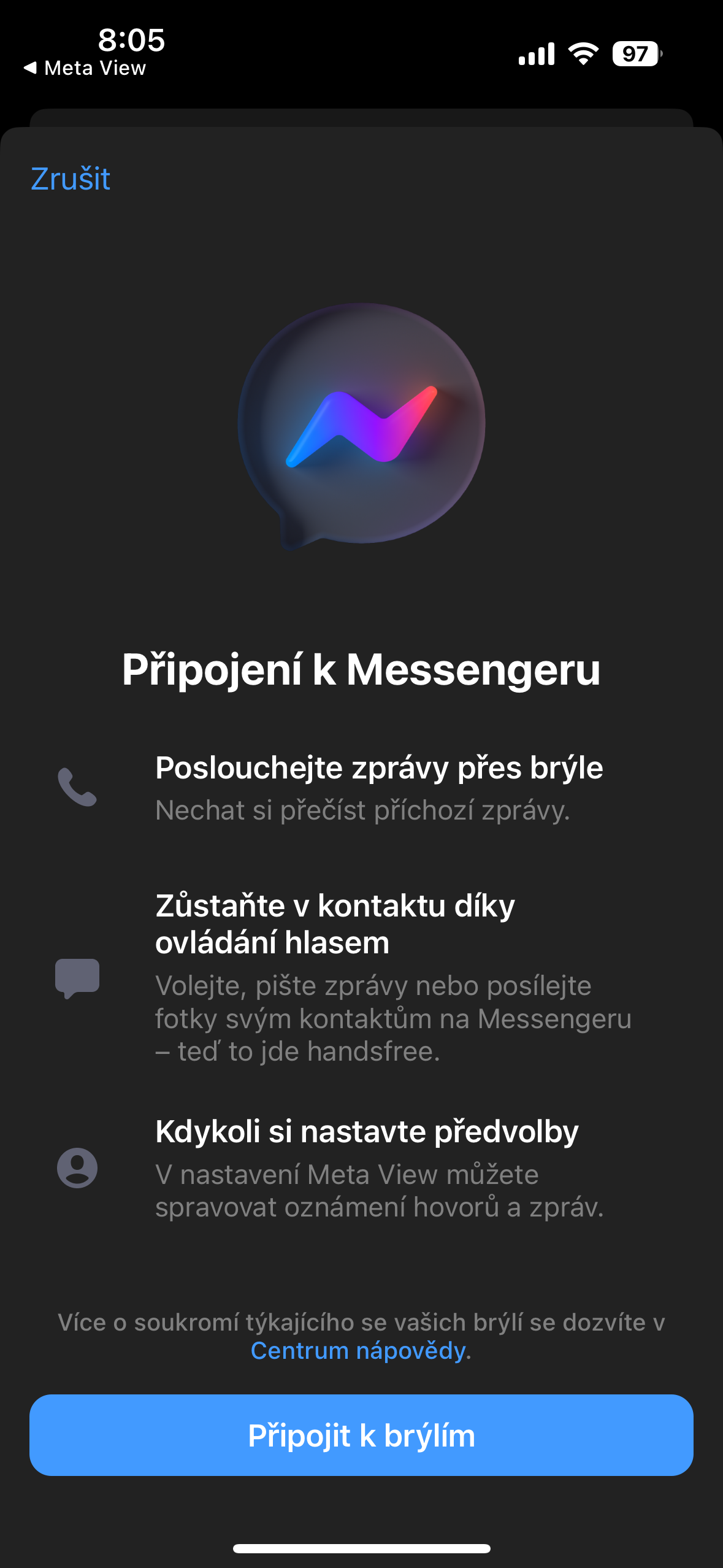Tap the Wi-Fi icon in status bar
The width and height of the screenshot is (723, 1568).
tap(582, 54)
